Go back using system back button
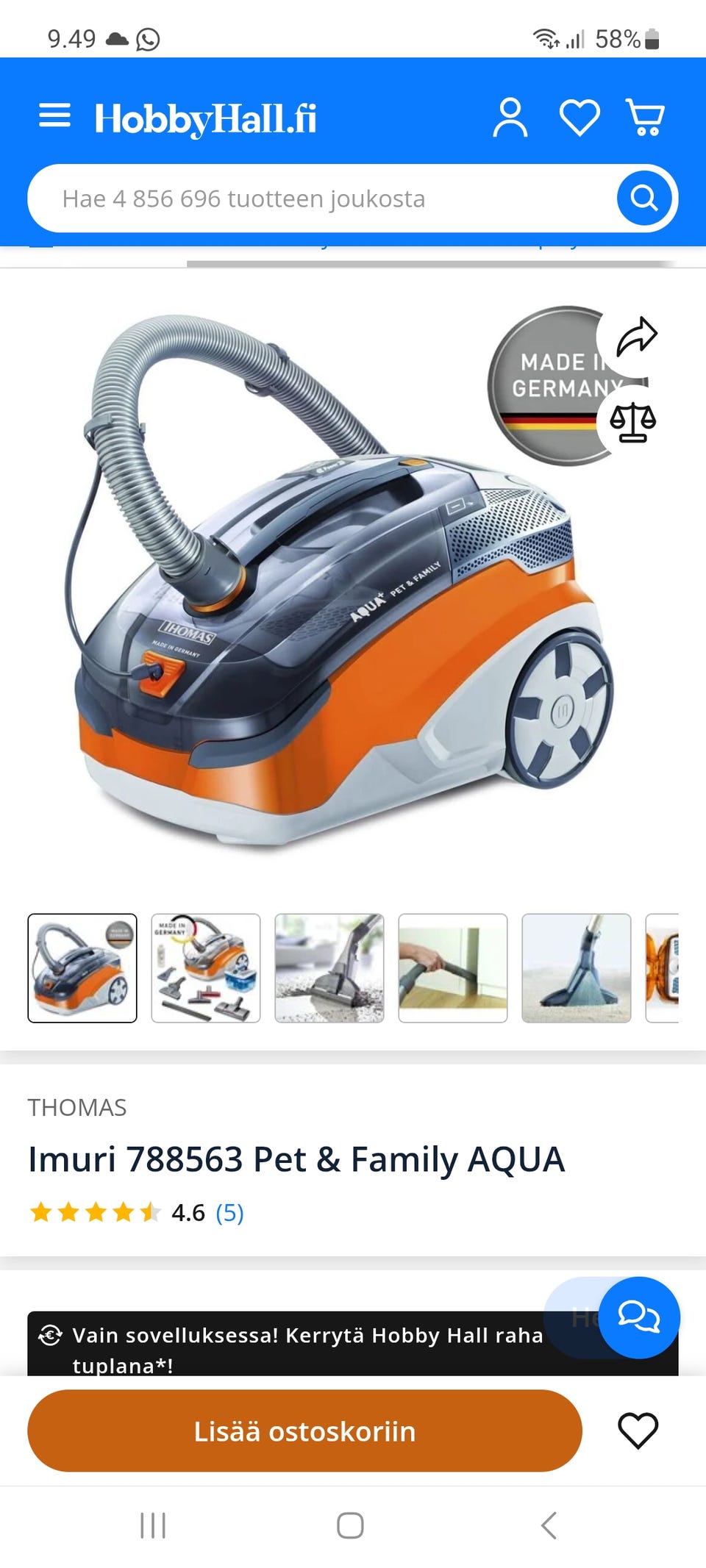 click(549, 1525)
